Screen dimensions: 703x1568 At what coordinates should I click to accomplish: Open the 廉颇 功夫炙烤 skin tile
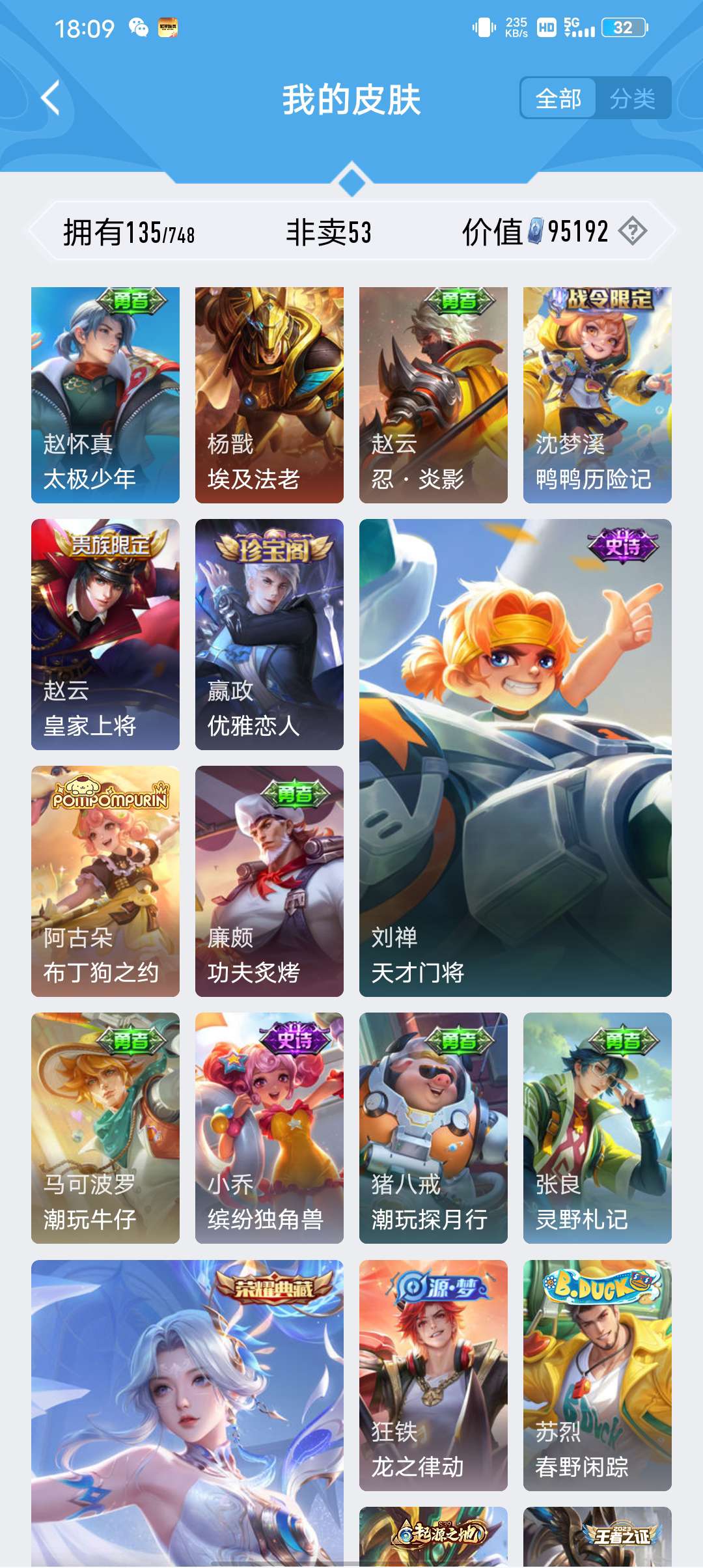click(269, 881)
